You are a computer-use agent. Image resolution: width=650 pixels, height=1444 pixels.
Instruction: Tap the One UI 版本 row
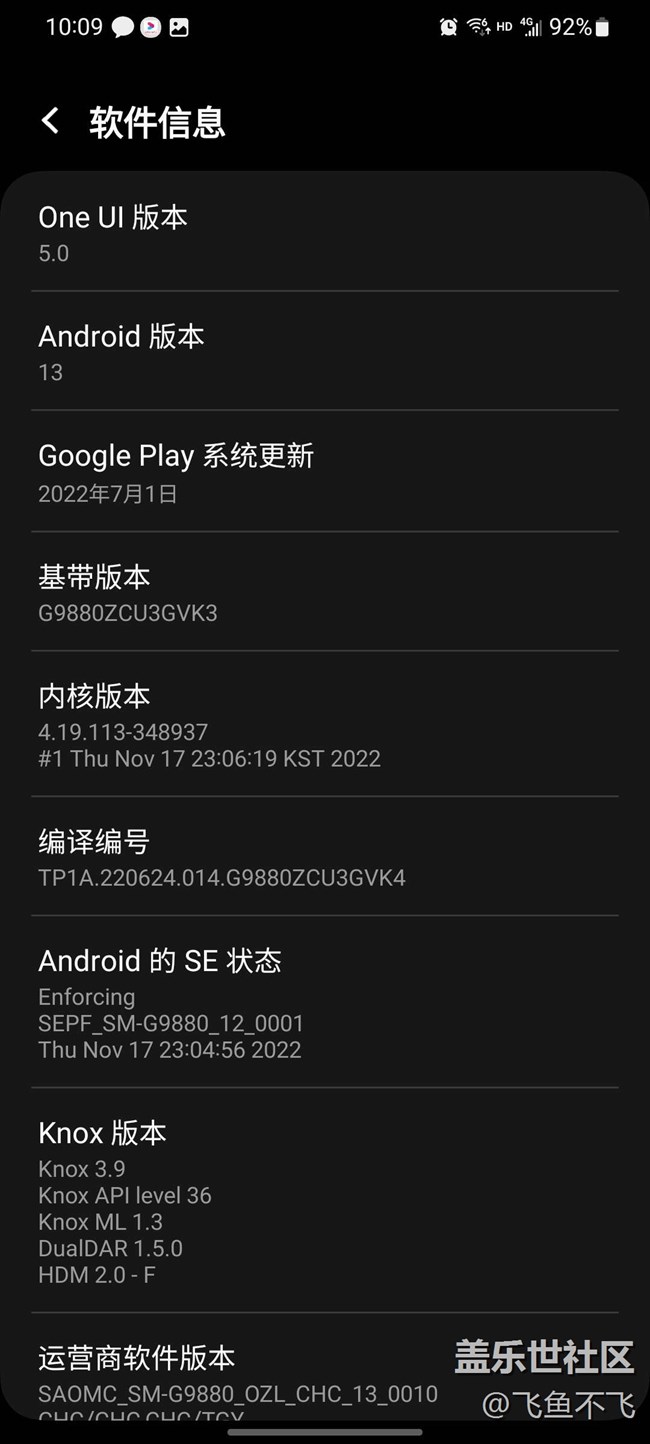(324, 233)
